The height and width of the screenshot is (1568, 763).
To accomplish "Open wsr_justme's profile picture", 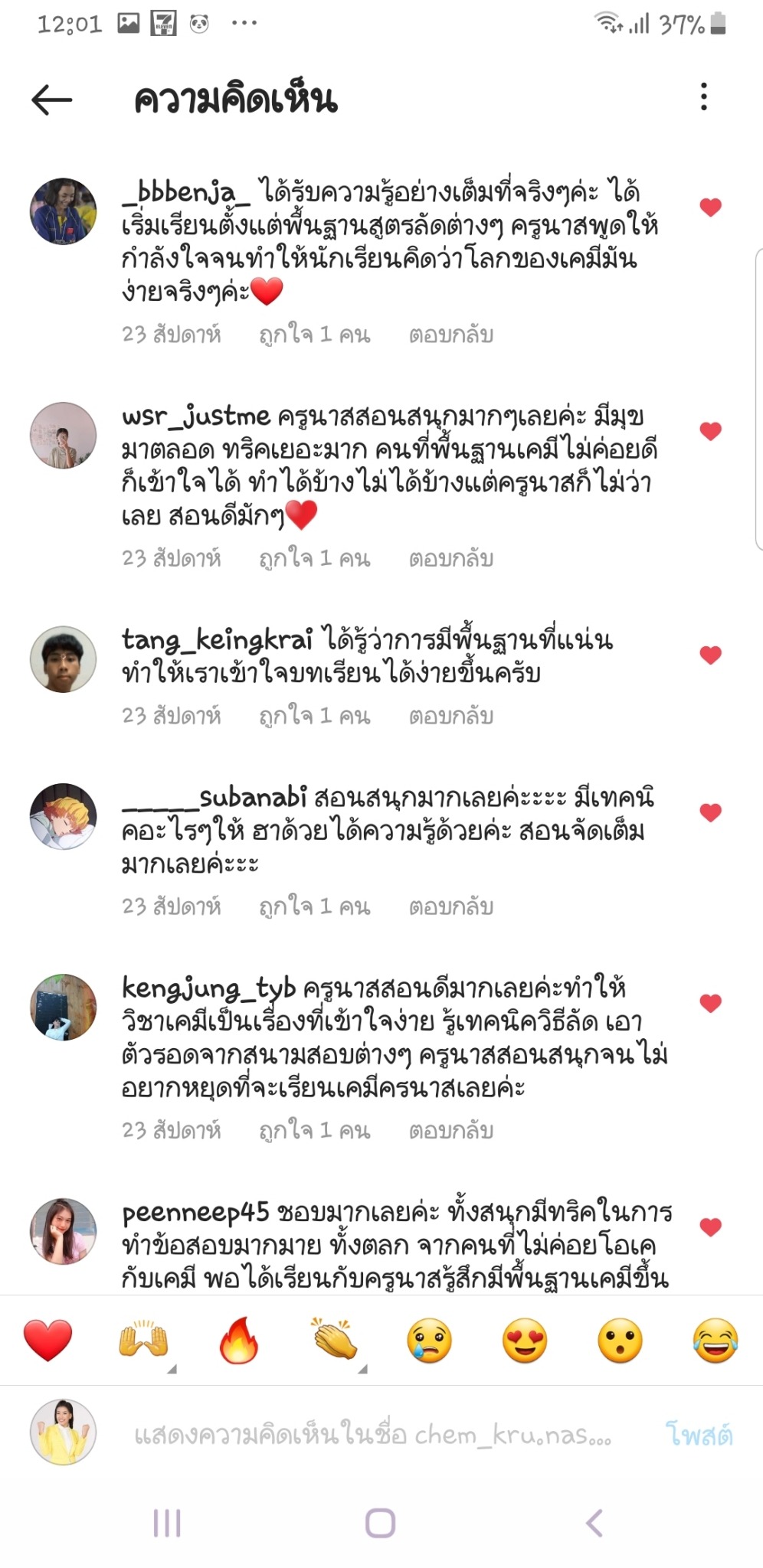I will tap(63, 435).
